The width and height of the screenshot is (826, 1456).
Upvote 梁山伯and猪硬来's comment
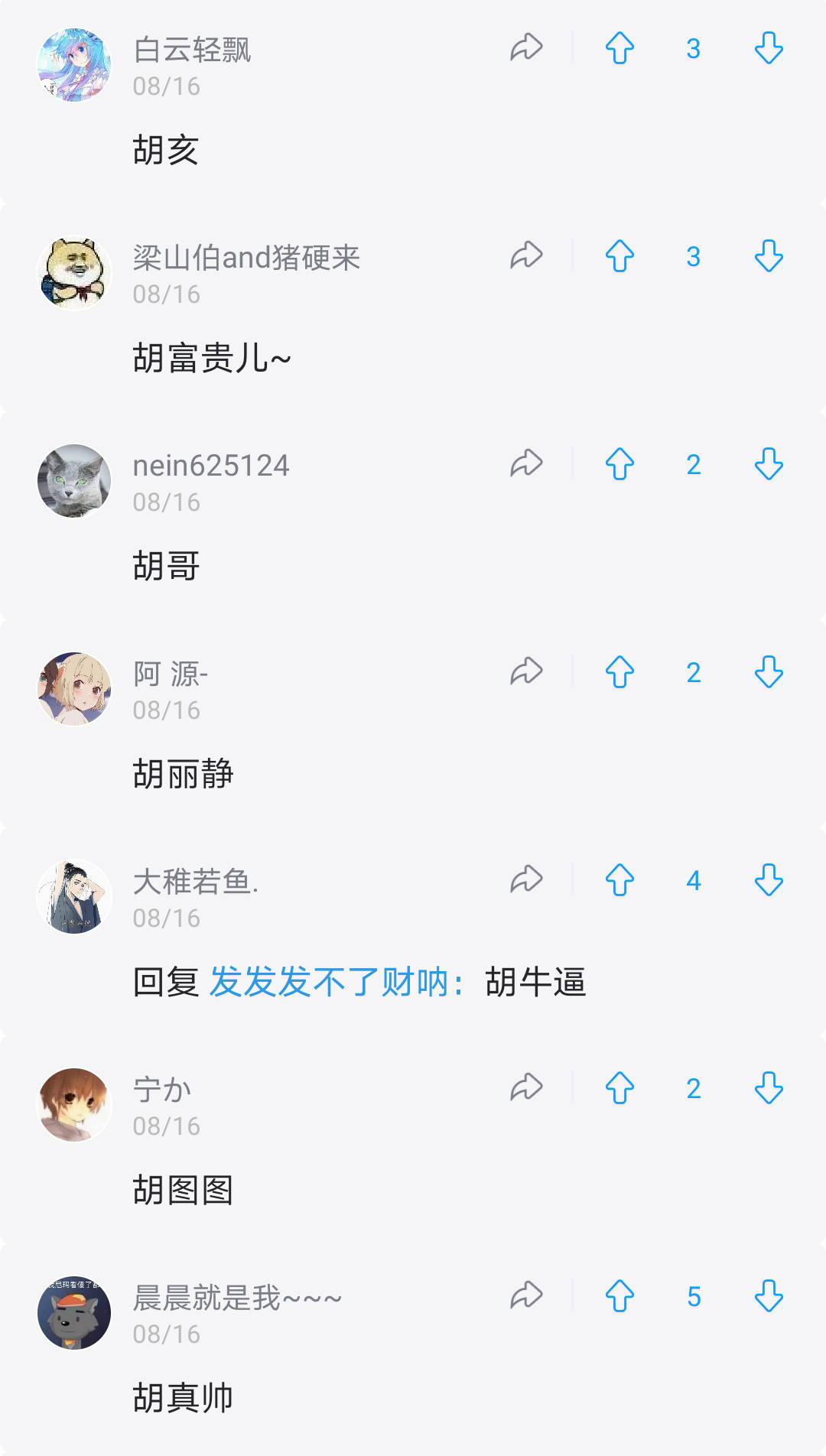(619, 257)
